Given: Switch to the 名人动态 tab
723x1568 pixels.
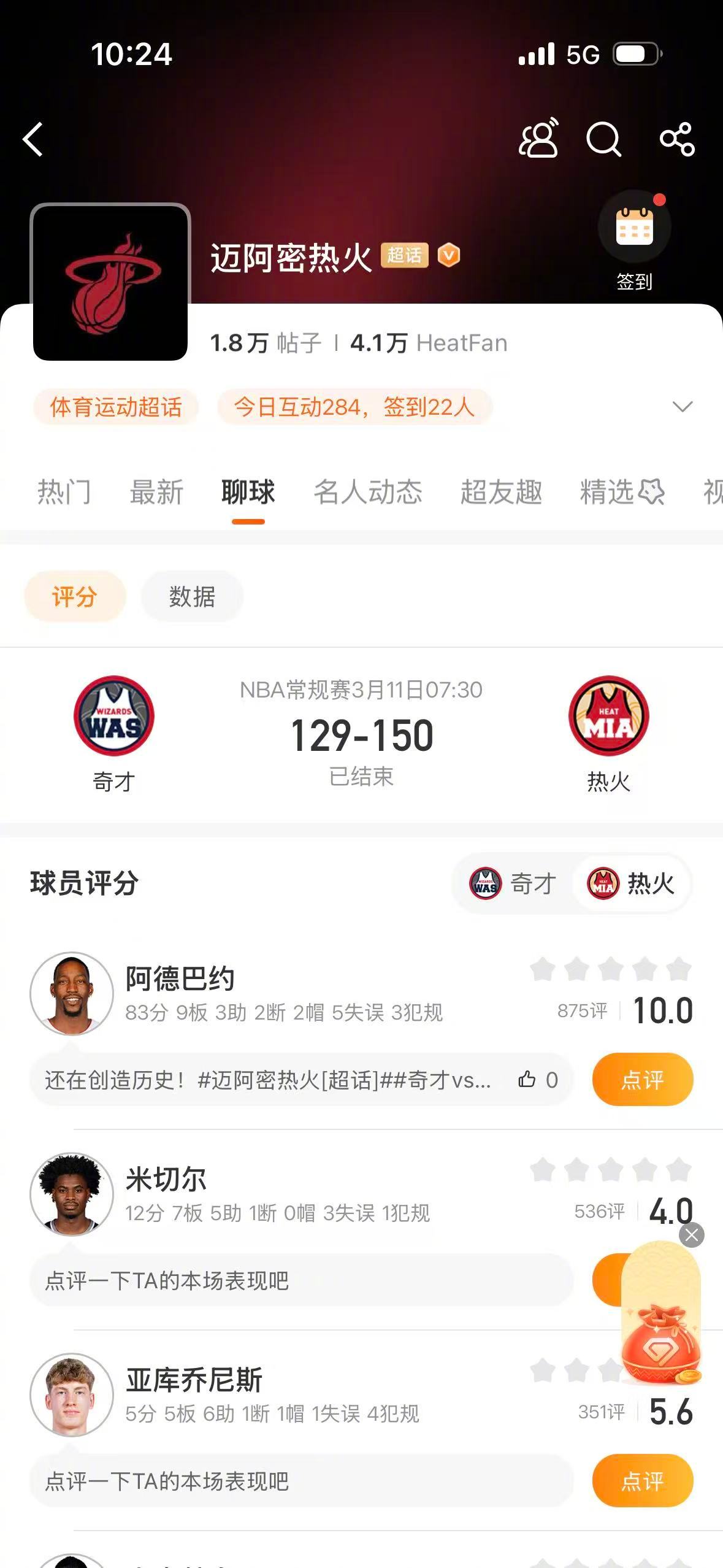Looking at the screenshot, I should [369, 493].
